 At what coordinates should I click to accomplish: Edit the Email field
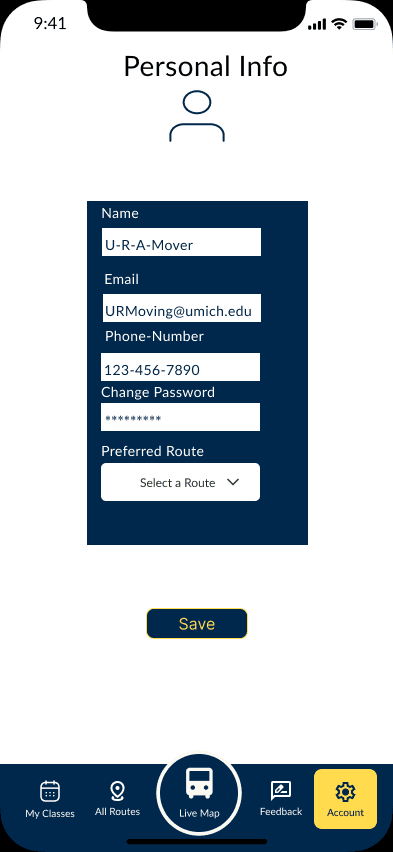pos(182,308)
